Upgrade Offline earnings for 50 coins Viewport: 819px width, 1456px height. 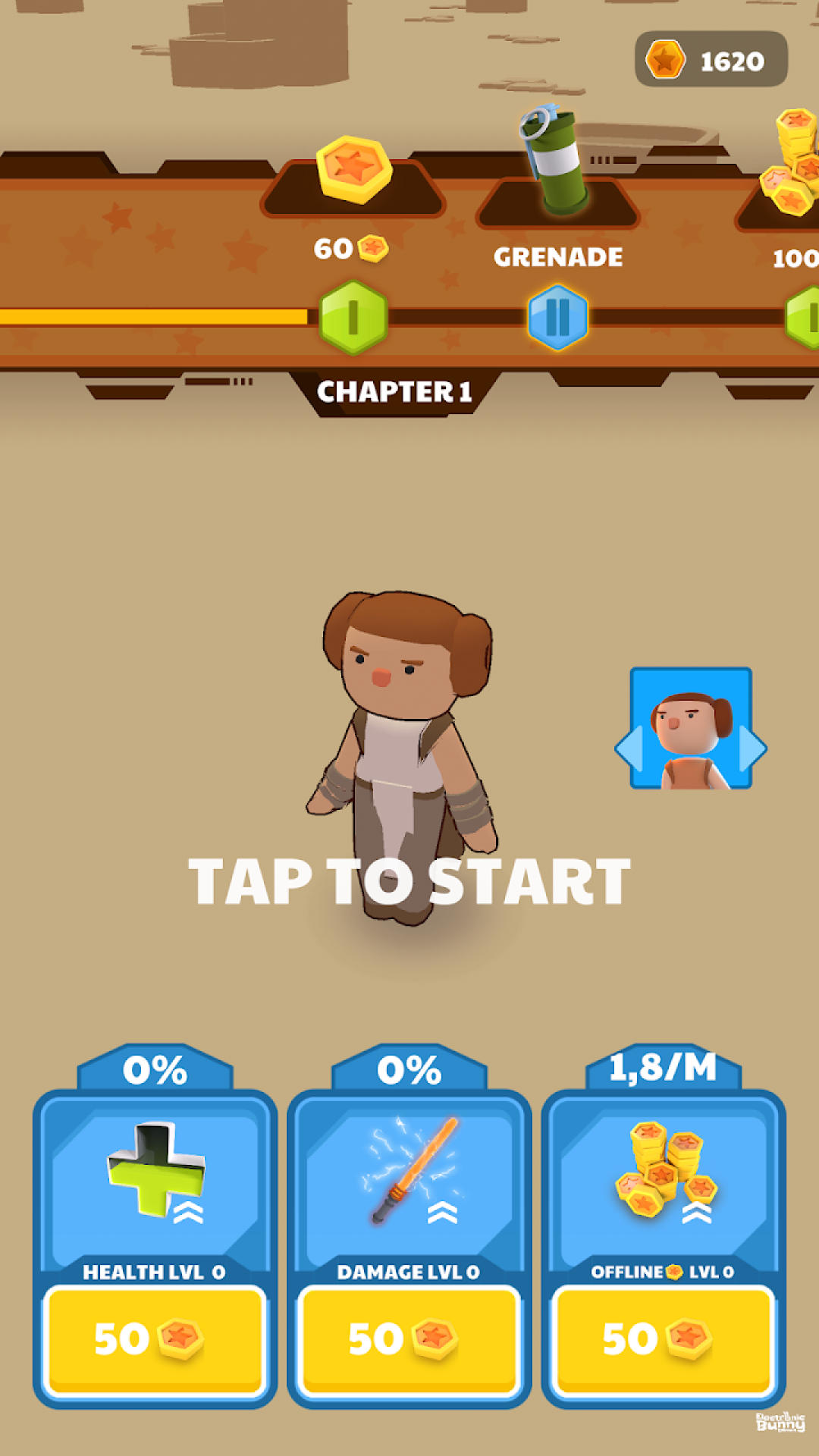pos(664,1339)
